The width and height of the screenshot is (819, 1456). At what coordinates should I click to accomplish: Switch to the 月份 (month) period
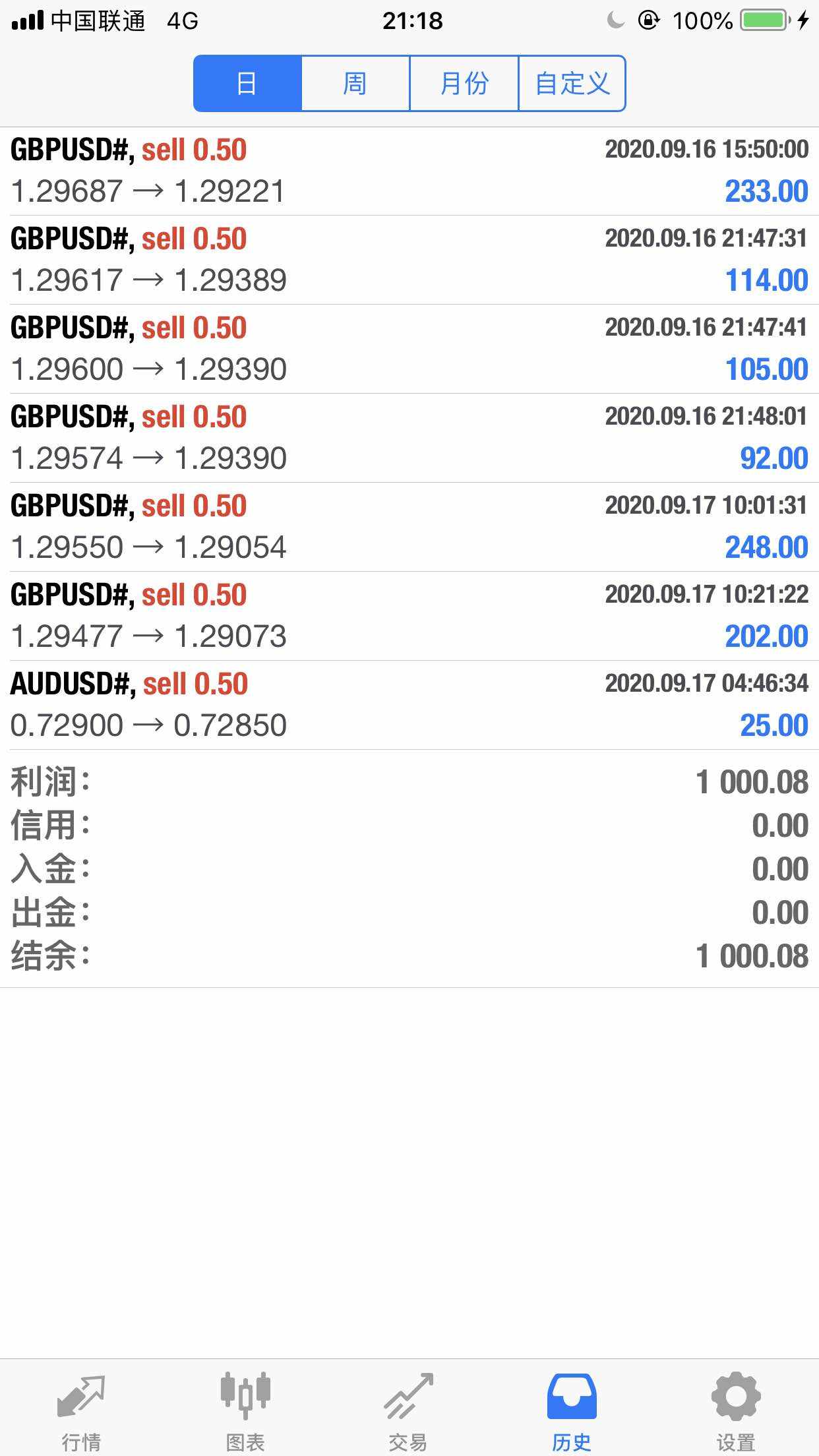(464, 84)
